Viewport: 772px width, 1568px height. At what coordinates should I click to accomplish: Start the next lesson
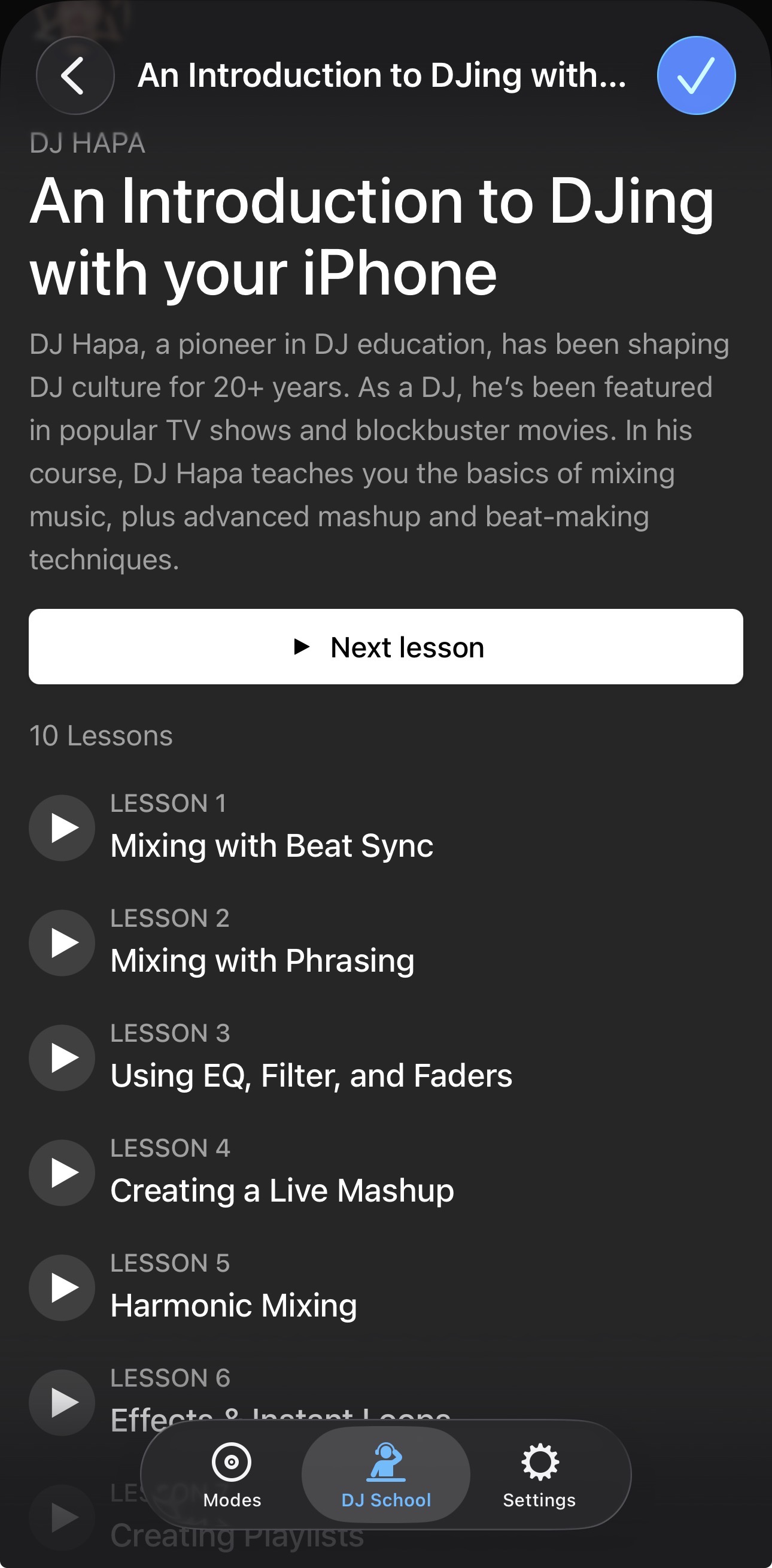click(x=385, y=647)
